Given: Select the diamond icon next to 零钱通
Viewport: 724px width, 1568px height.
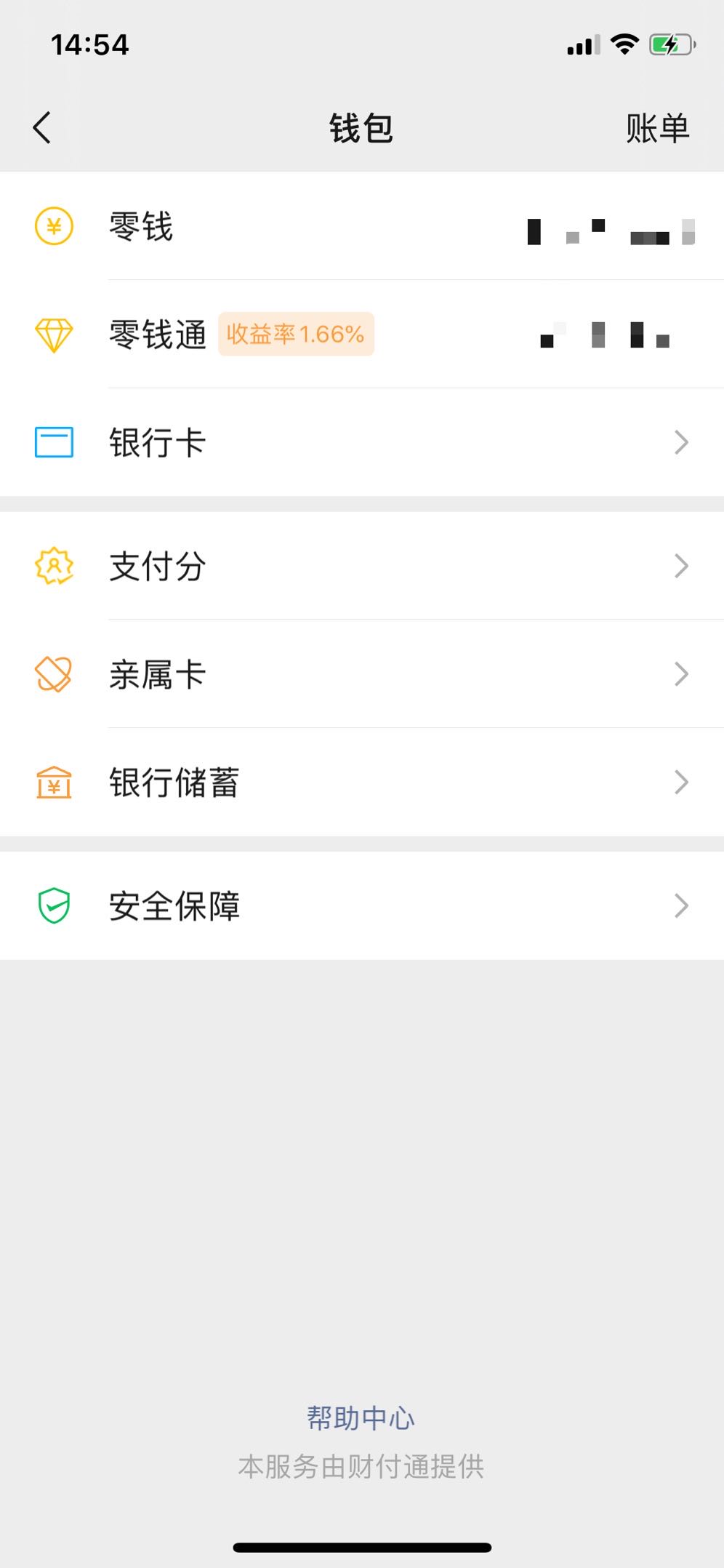Looking at the screenshot, I should pos(54,335).
